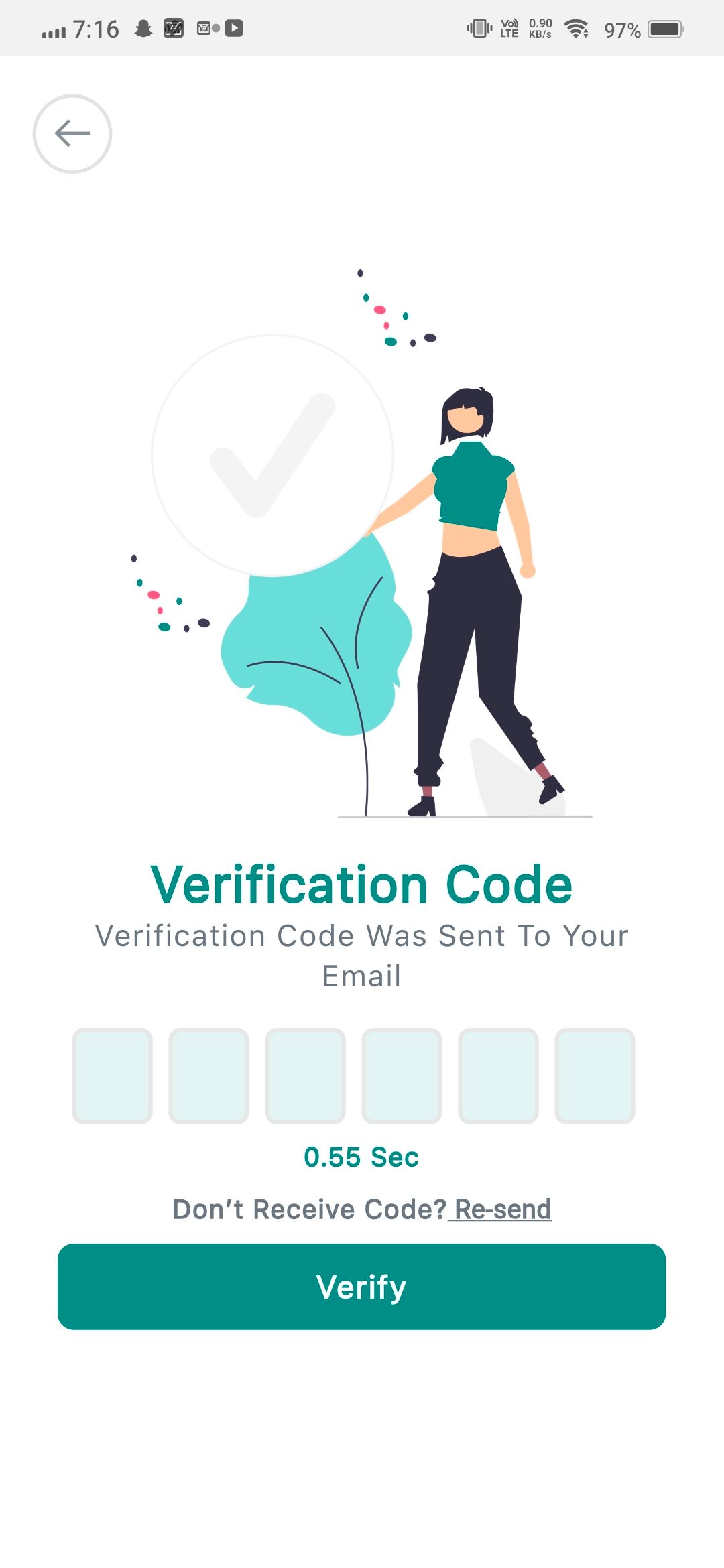The image size is (724, 1568).
Task: Focus the third code digit box
Action: pyautogui.click(x=306, y=1075)
